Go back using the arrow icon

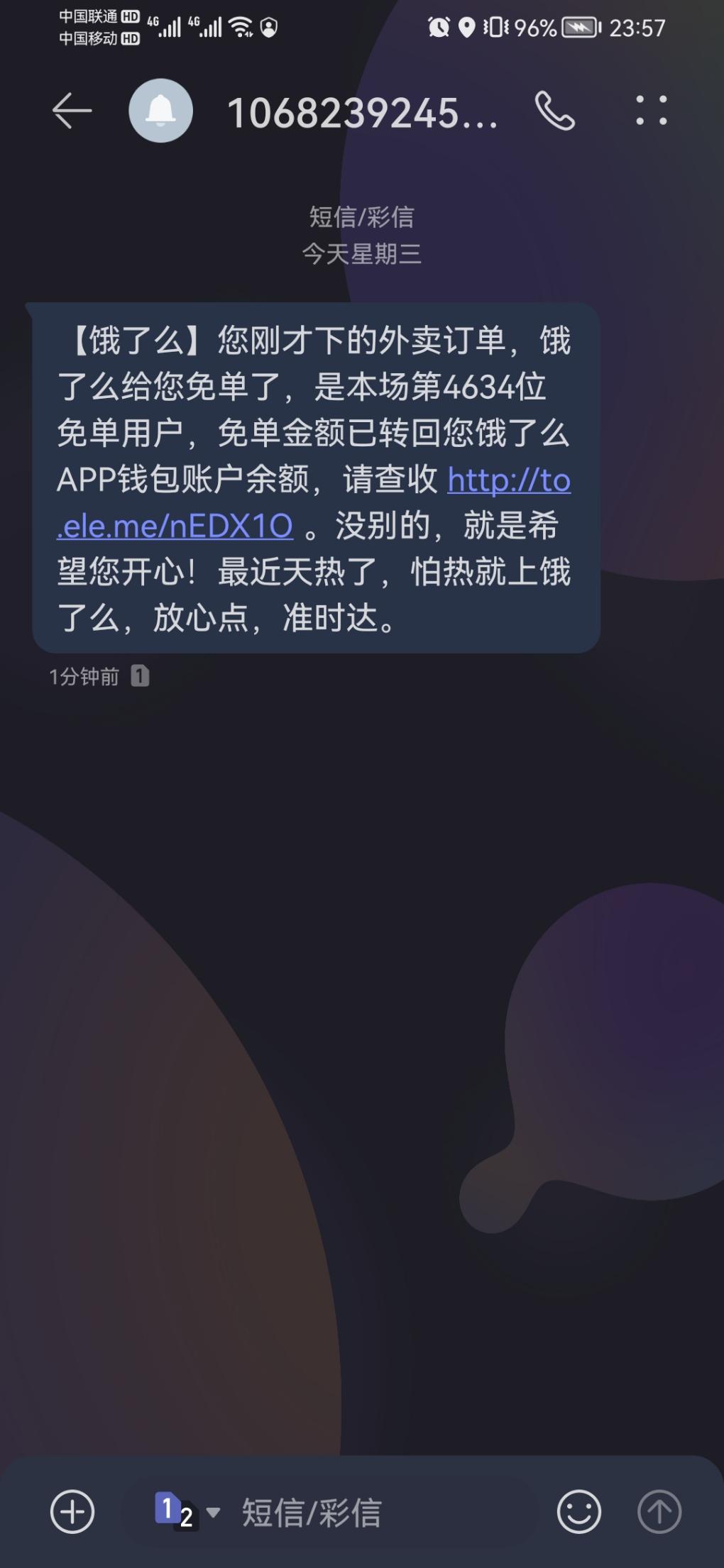(x=72, y=111)
